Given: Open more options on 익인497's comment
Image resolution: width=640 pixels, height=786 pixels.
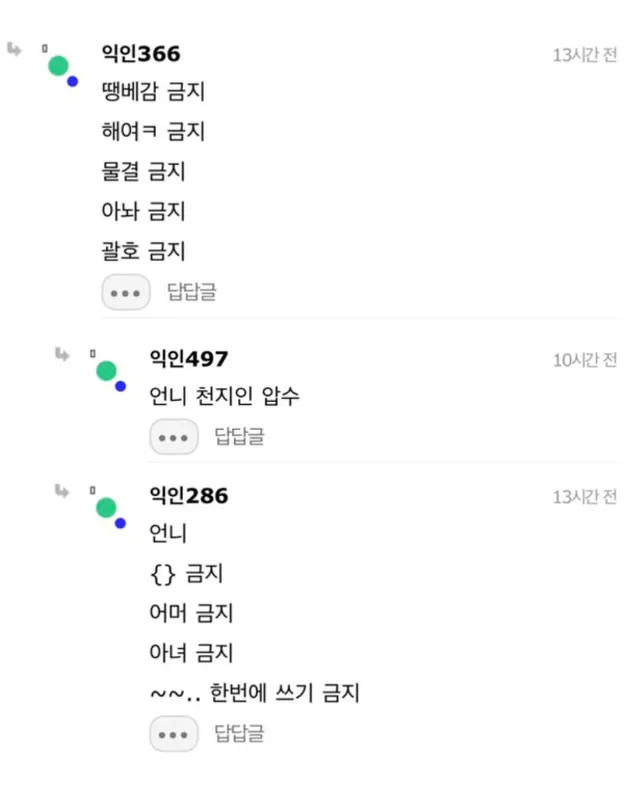Looking at the screenshot, I should coord(173,437).
